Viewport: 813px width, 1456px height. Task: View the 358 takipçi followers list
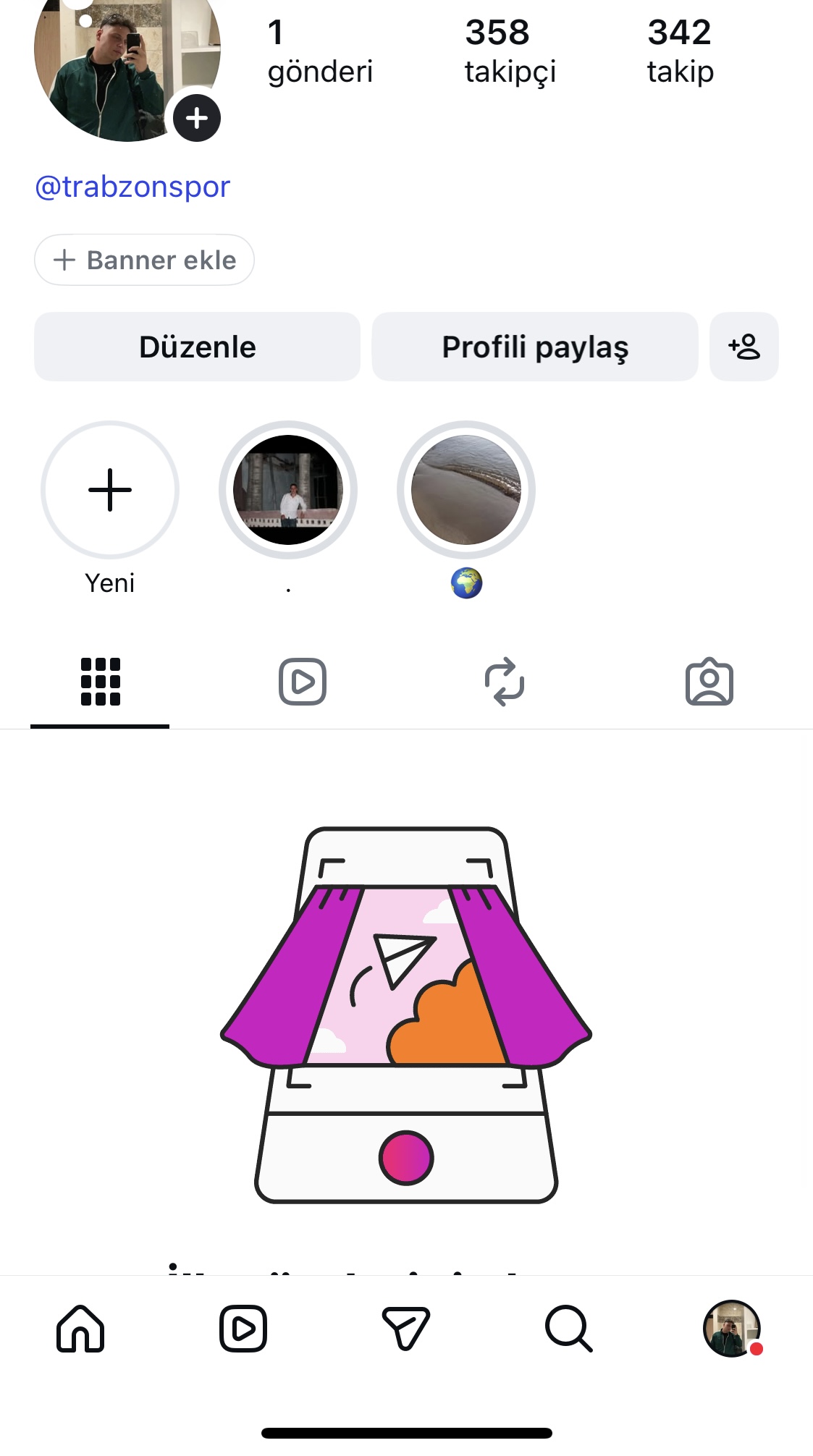pyautogui.click(x=510, y=52)
